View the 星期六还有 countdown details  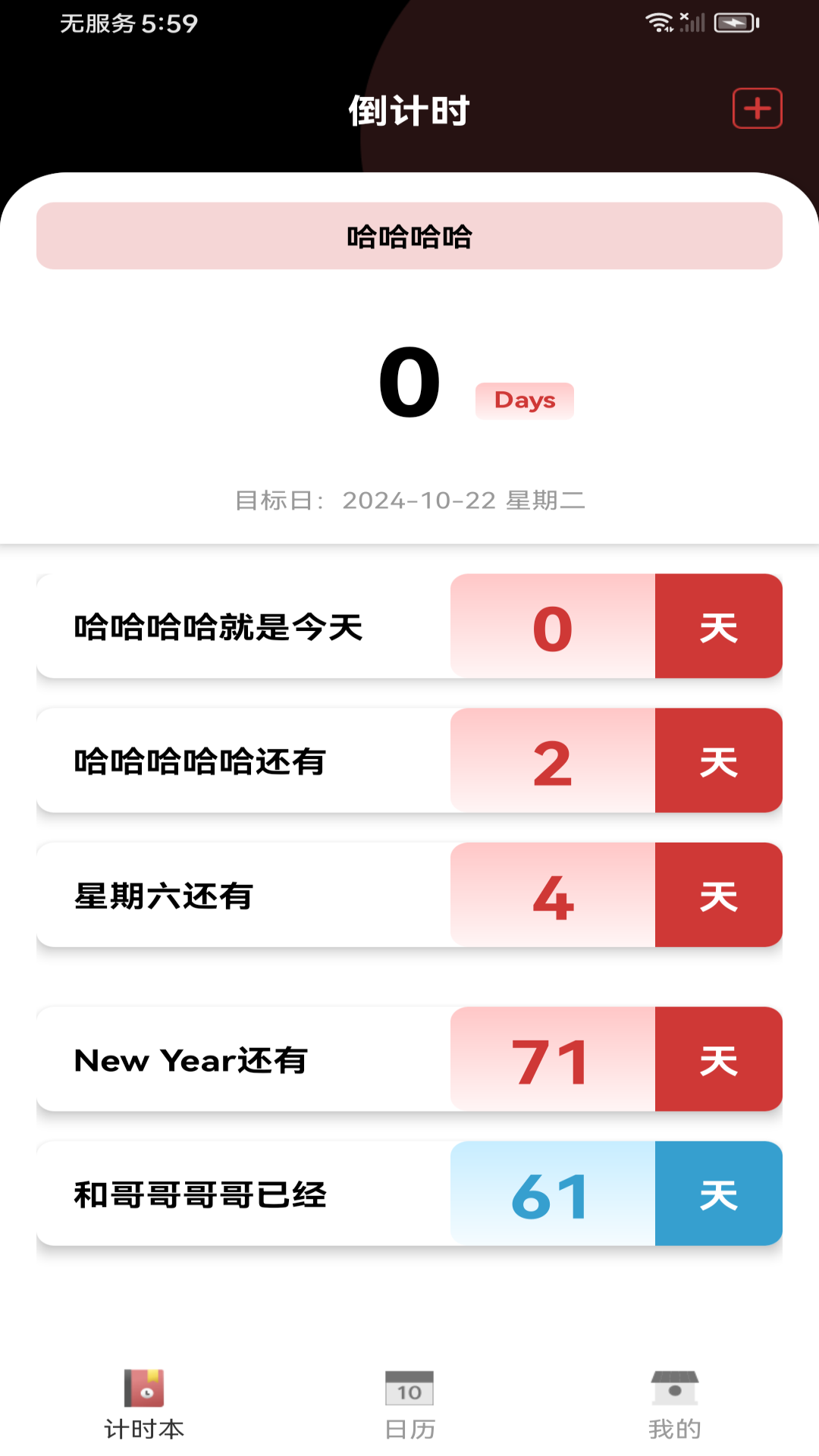(x=409, y=895)
